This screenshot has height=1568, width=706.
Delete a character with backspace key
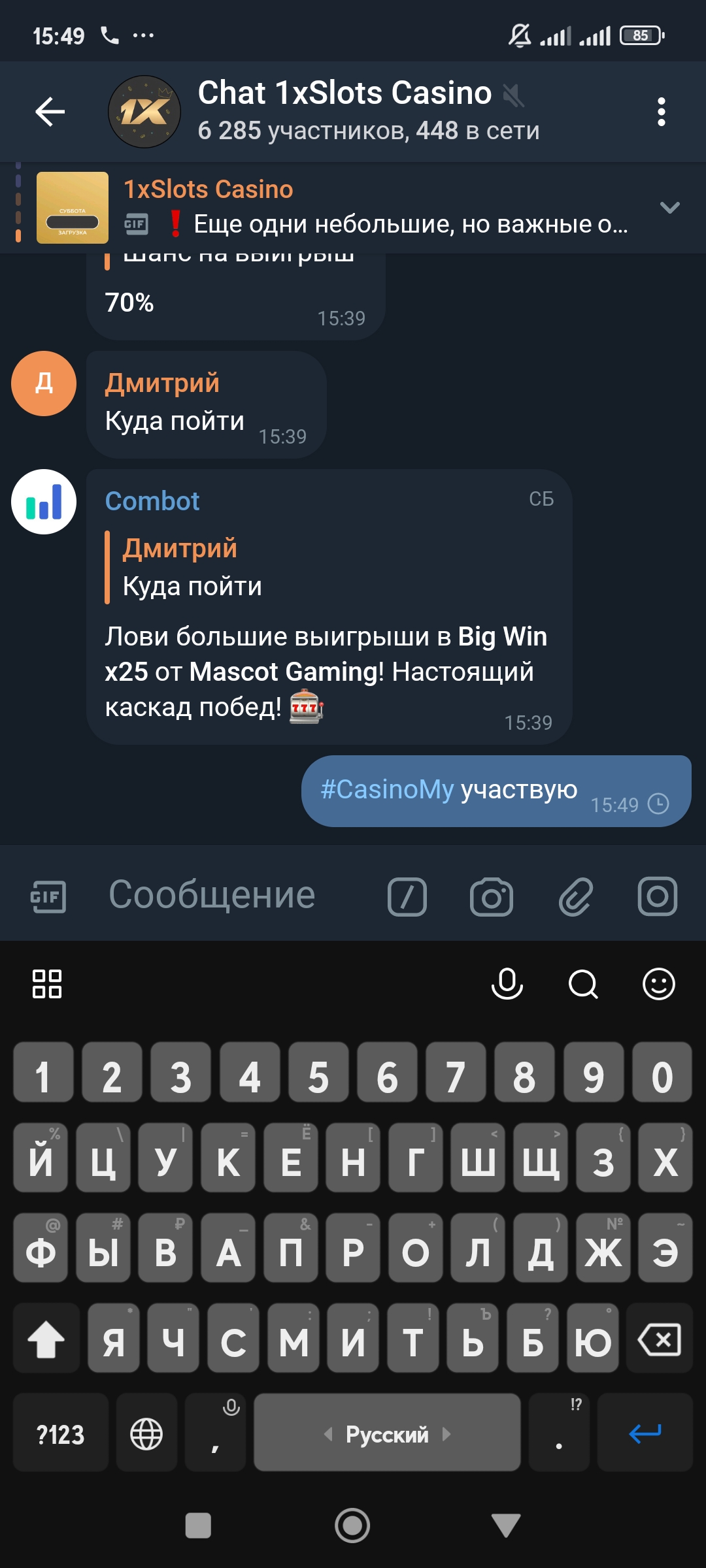tap(659, 1339)
